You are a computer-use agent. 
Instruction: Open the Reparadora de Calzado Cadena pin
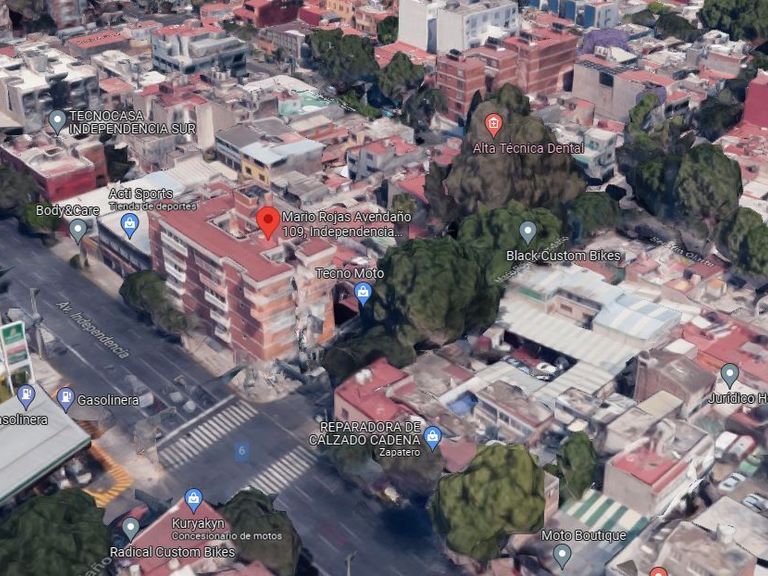[x=432, y=437]
